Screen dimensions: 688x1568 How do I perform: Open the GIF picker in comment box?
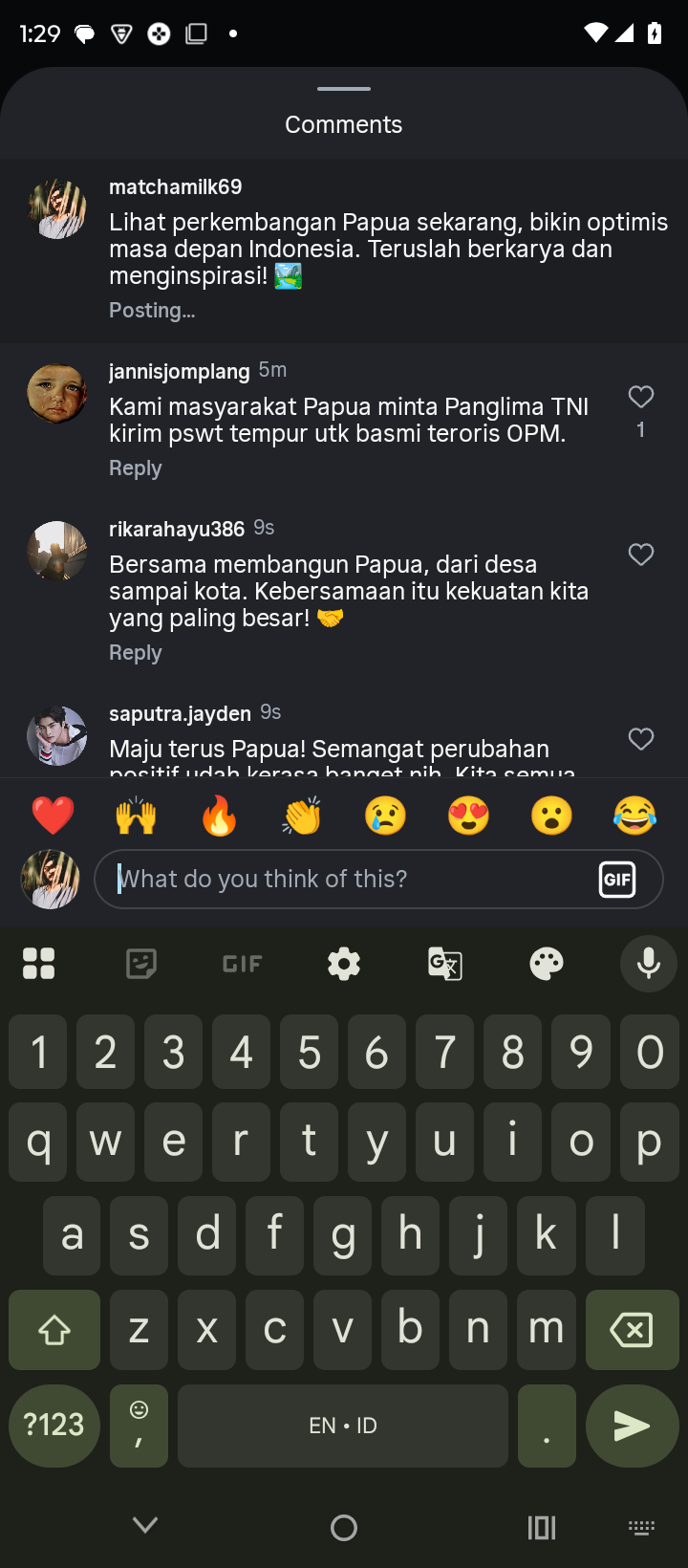click(617, 879)
